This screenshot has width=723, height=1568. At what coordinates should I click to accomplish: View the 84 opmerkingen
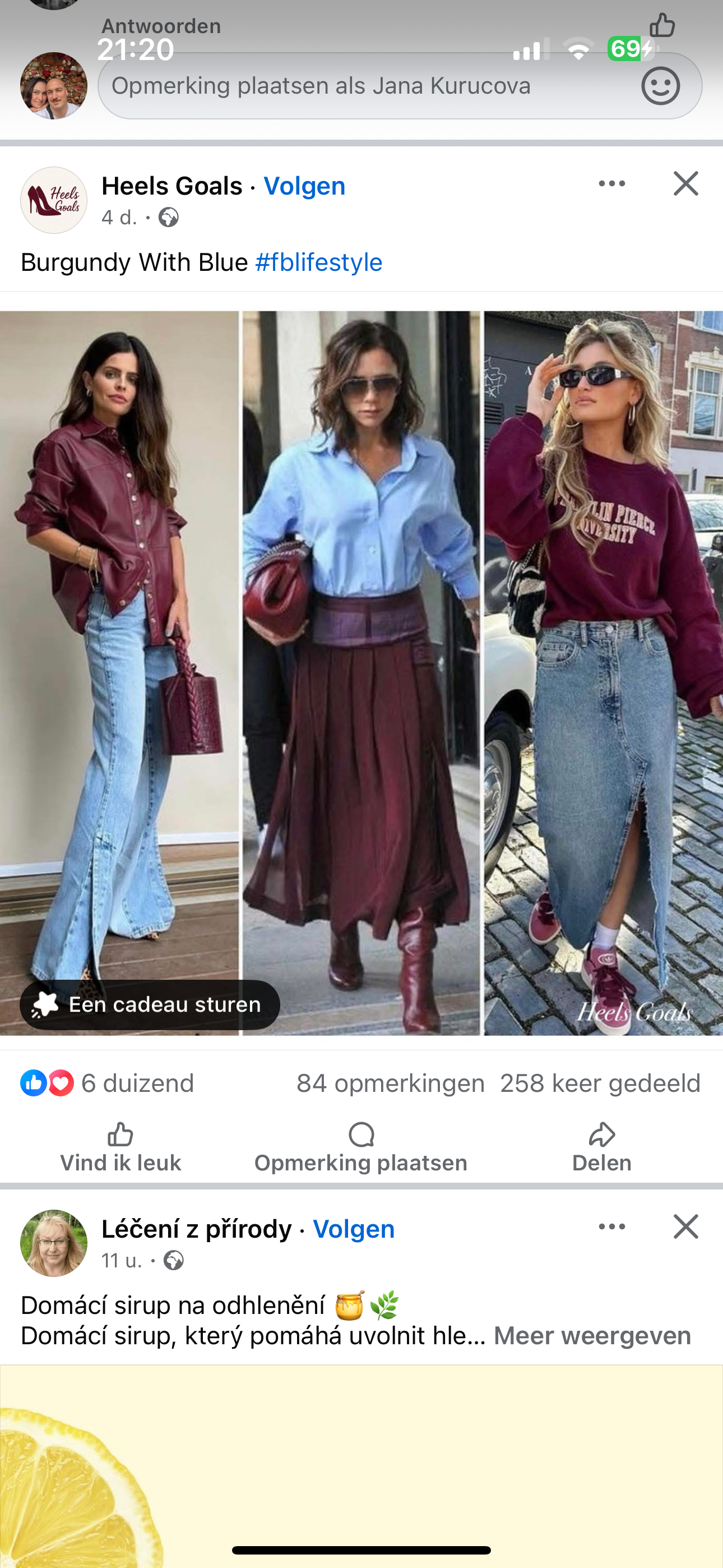(x=390, y=1083)
